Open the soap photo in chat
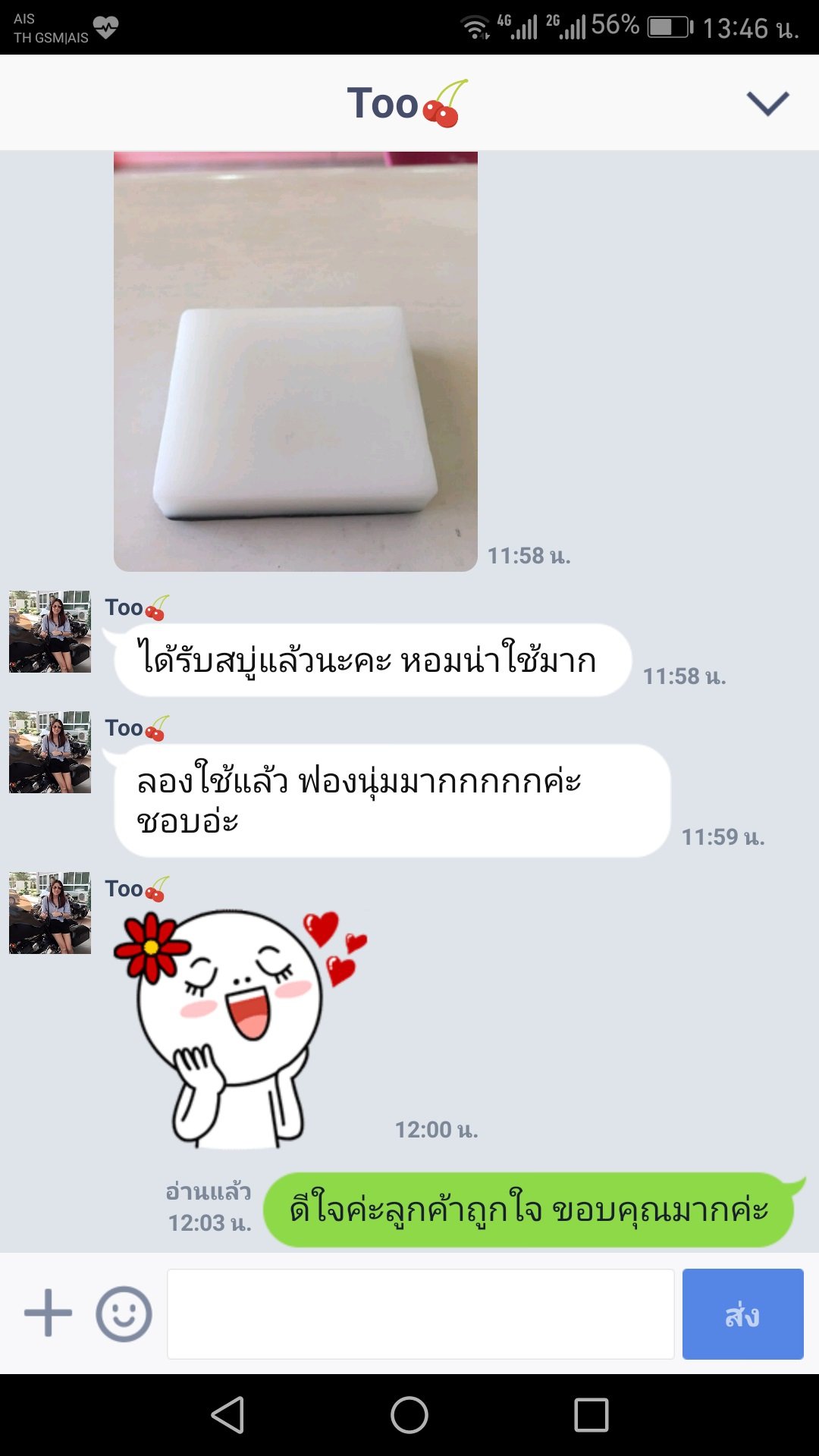The image size is (819, 1456). tap(296, 361)
